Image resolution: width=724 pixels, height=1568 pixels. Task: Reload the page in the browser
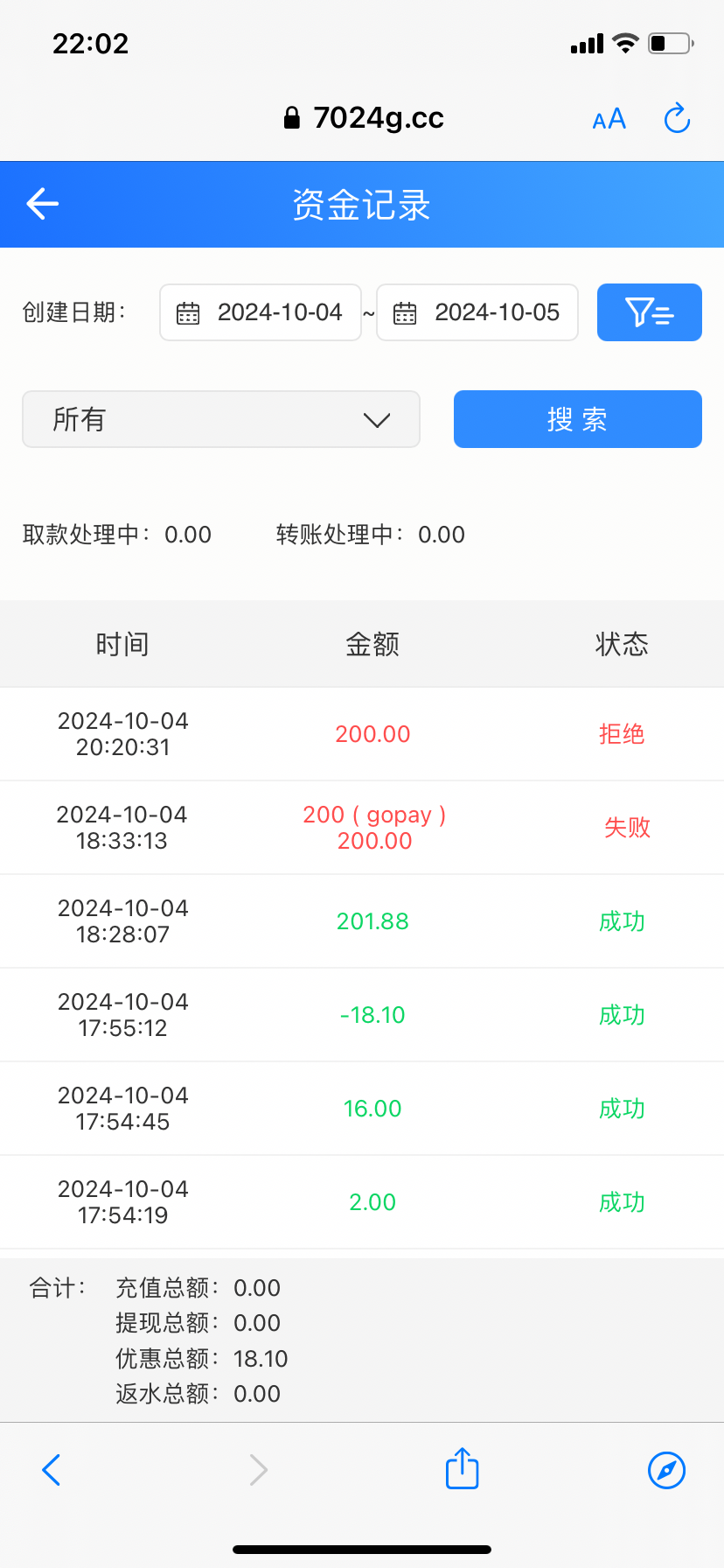677,118
